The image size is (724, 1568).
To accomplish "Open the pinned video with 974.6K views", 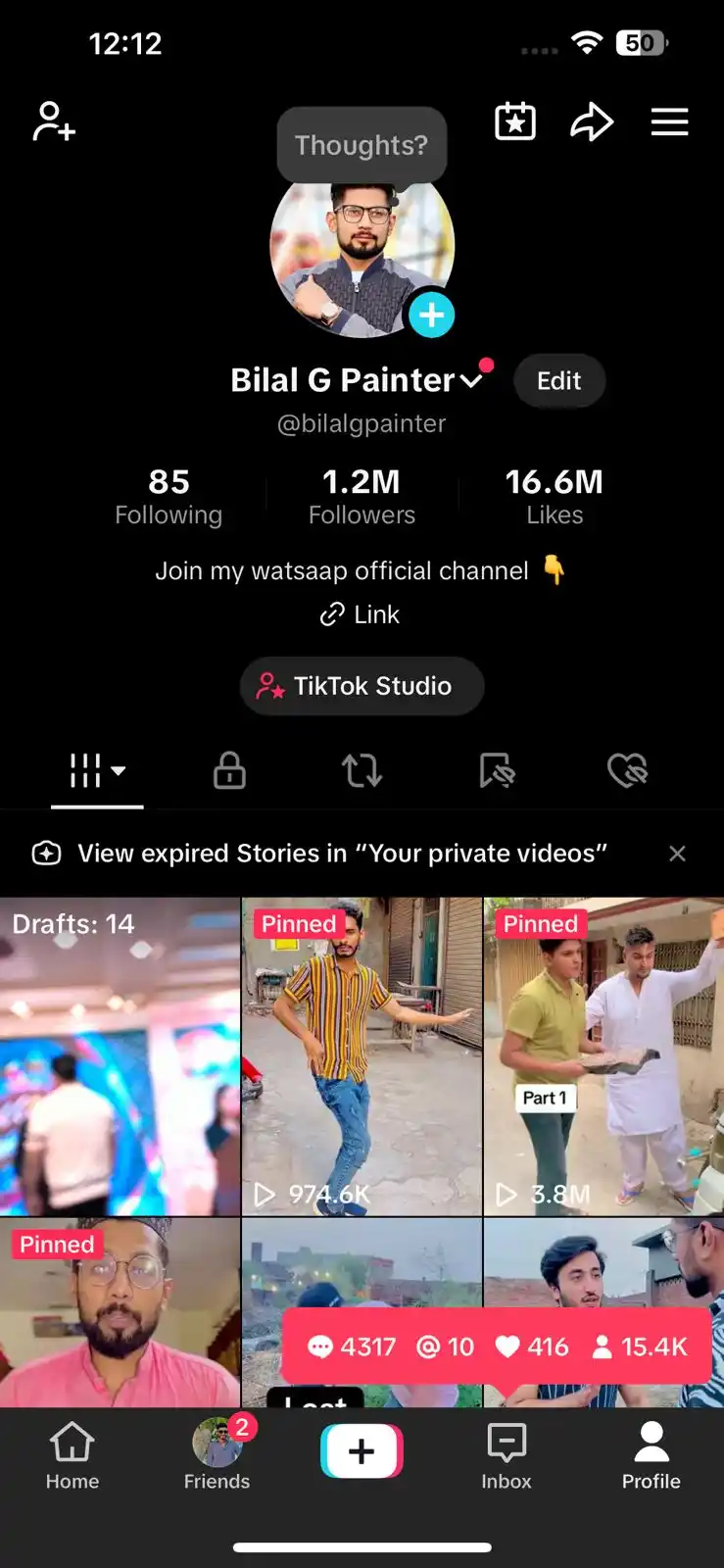I will coord(362,1056).
